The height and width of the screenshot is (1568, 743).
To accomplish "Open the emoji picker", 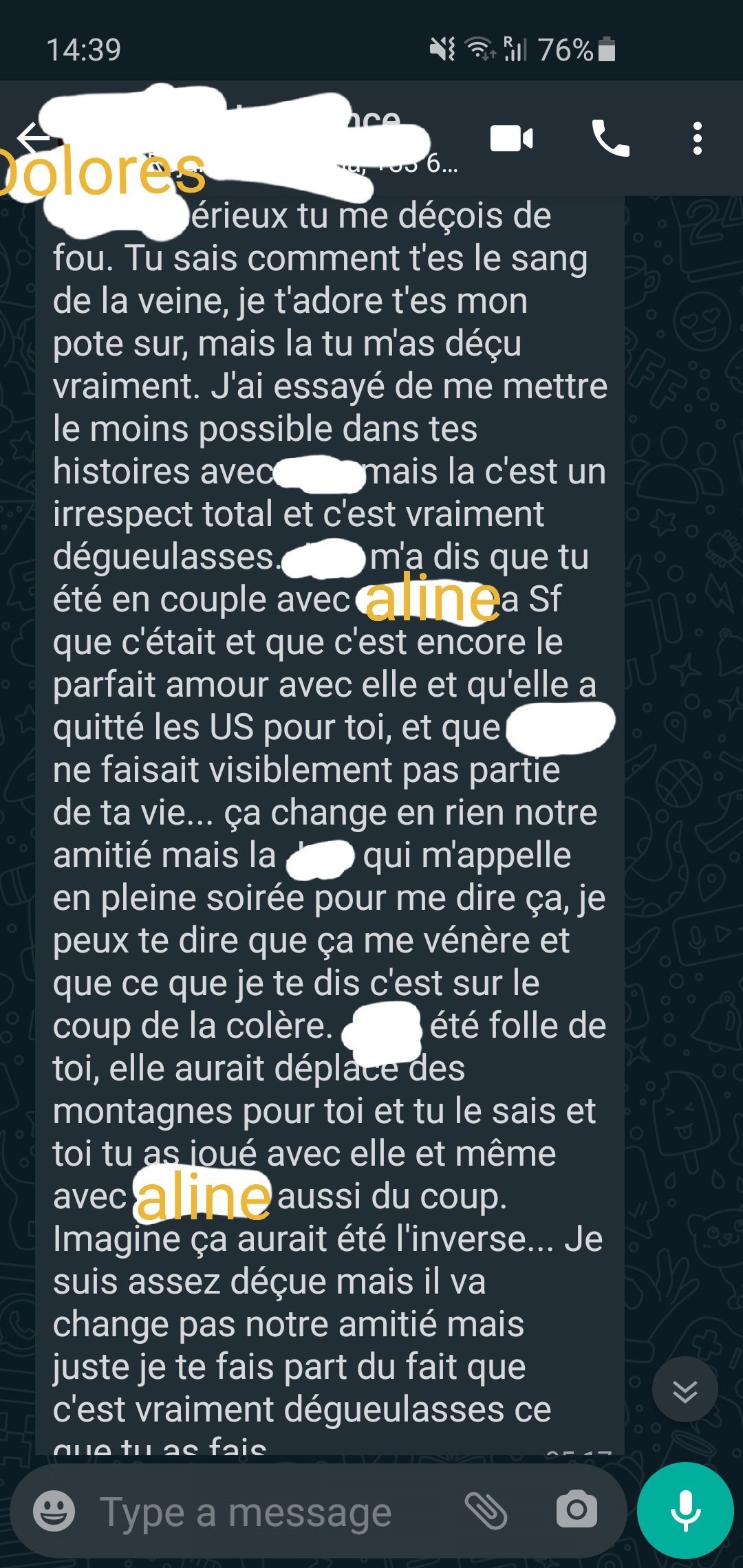I will tap(54, 1512).
